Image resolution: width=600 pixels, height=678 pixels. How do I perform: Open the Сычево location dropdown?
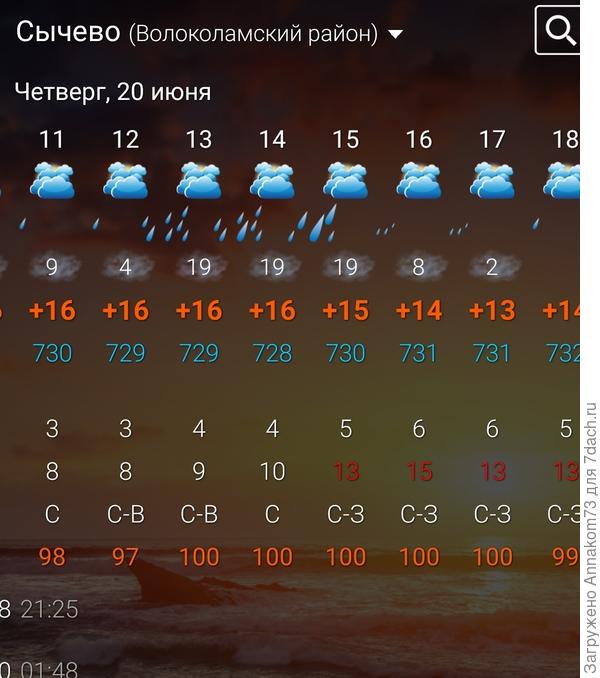[395, 34]
